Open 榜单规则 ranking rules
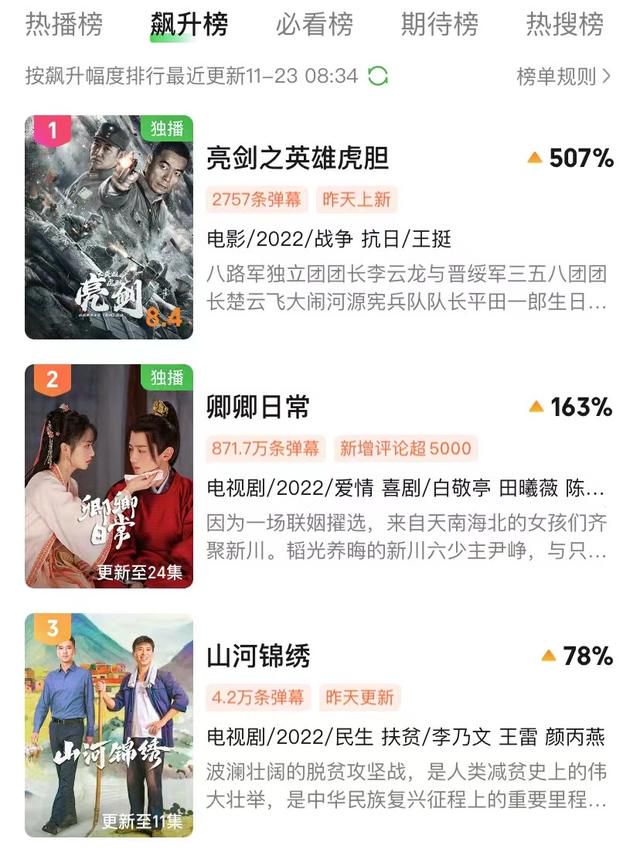 562,76
